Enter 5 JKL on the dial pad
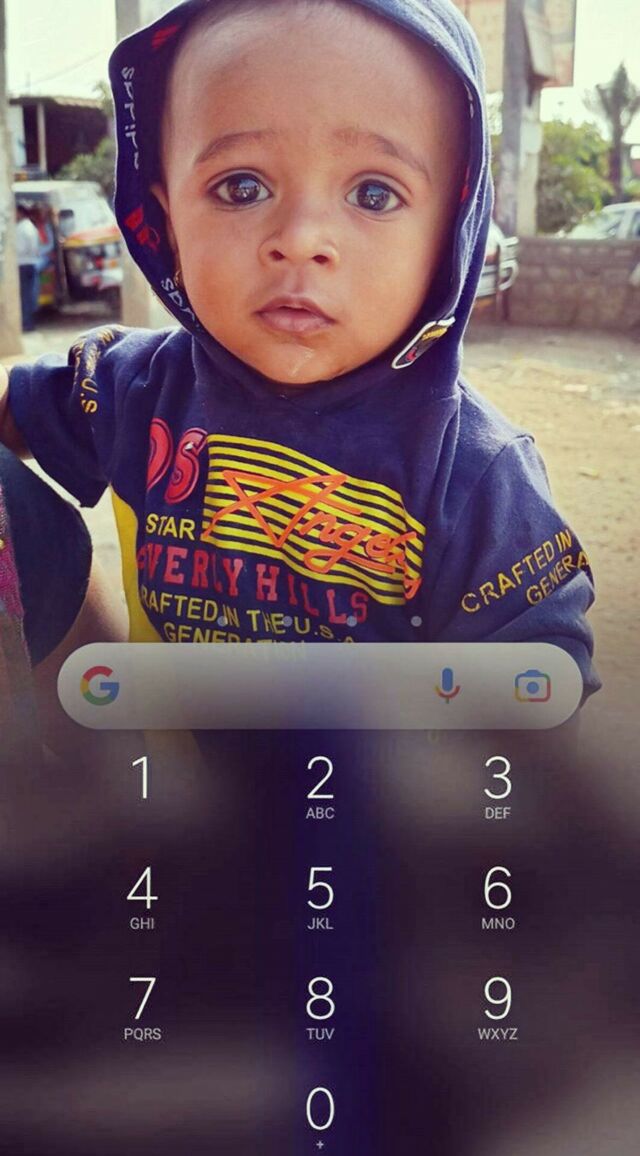The image size is (640, 1156). click(320, 896)
